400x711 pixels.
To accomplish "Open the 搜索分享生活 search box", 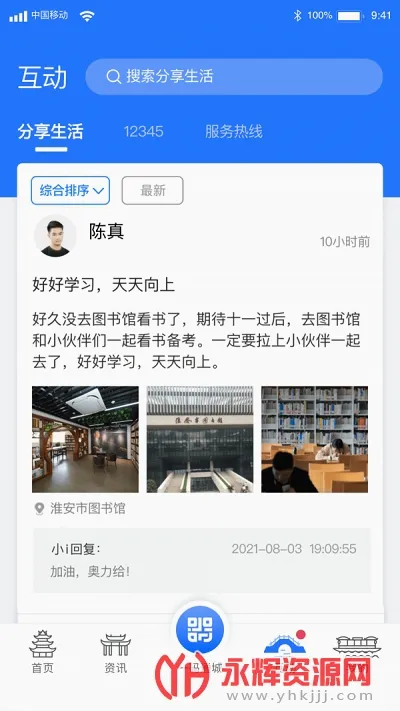I will point(234,77).
